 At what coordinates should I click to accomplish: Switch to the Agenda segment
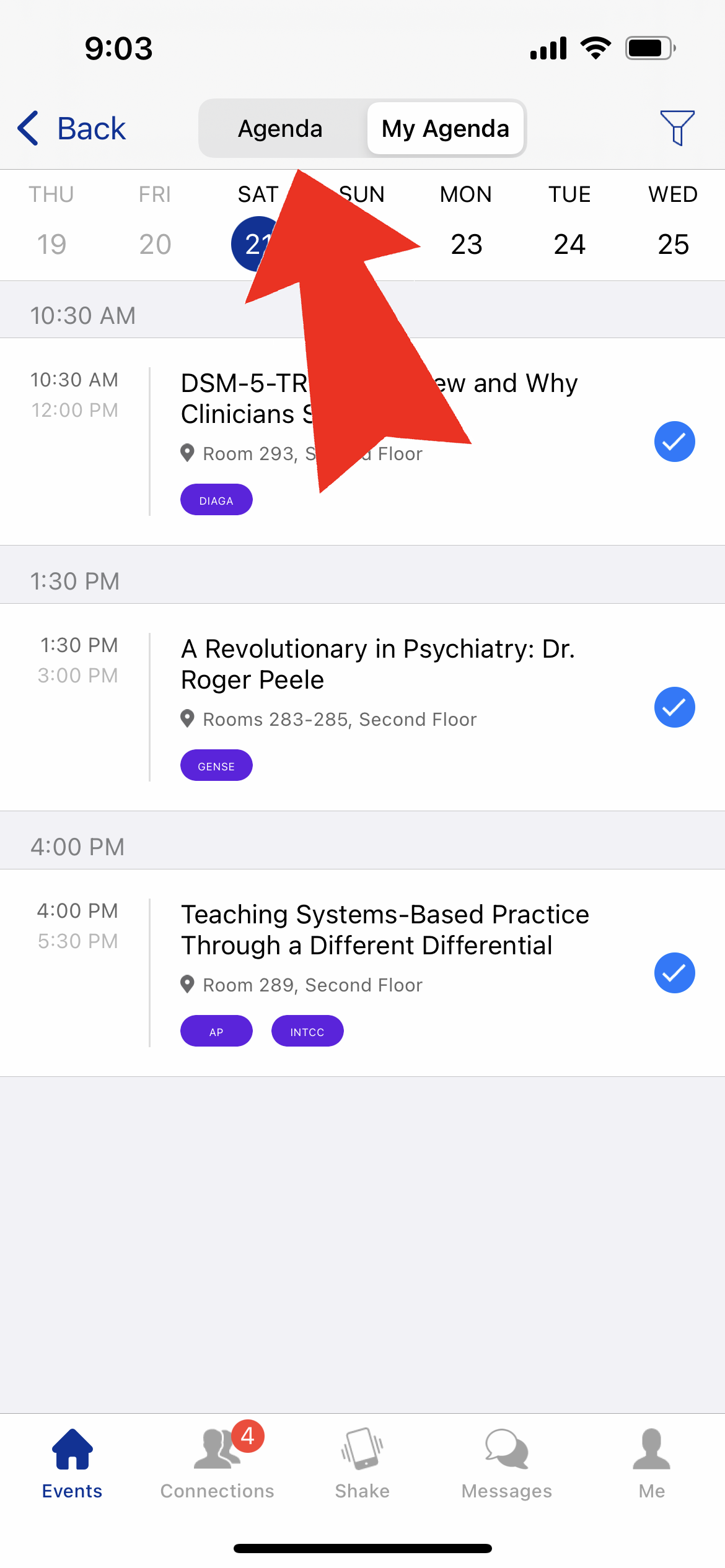tap(281, 129)
